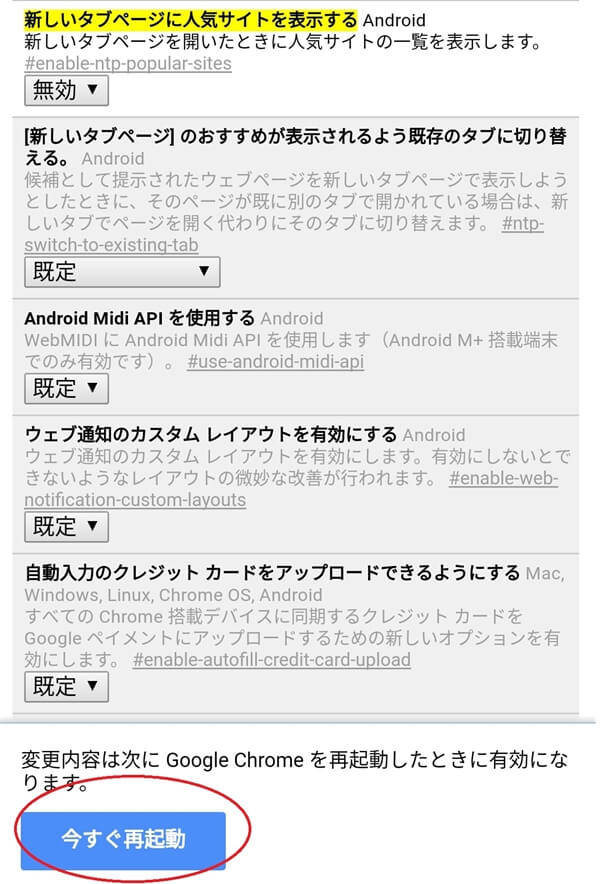Open the #enable-ntp-popular-sites link
The image size is (600, 884).
pos(128,63)
